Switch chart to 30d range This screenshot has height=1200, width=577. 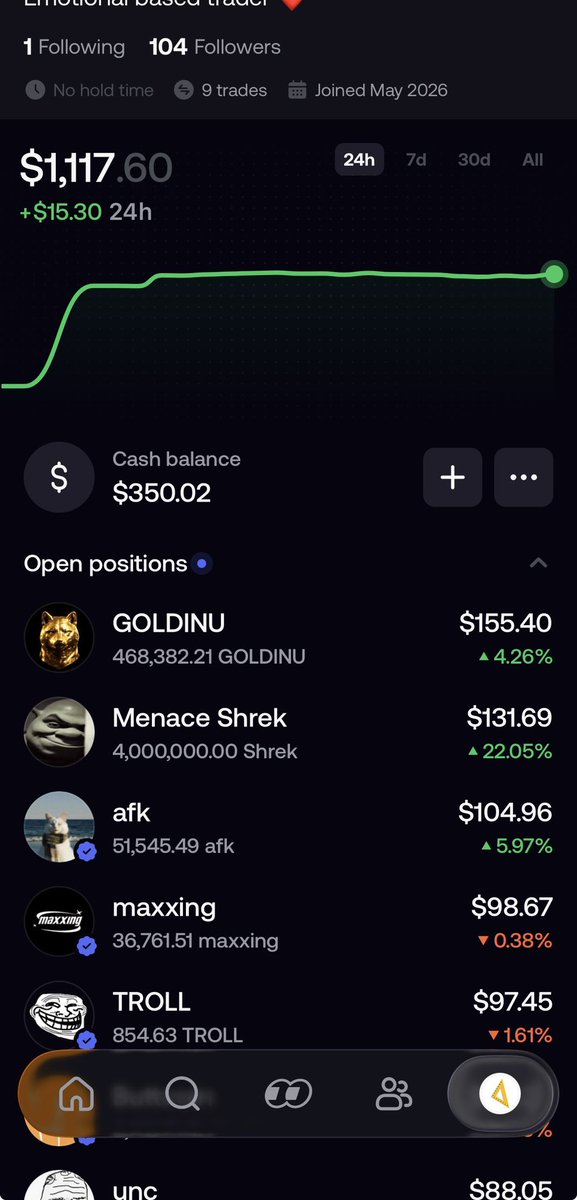tap(474, 160)
